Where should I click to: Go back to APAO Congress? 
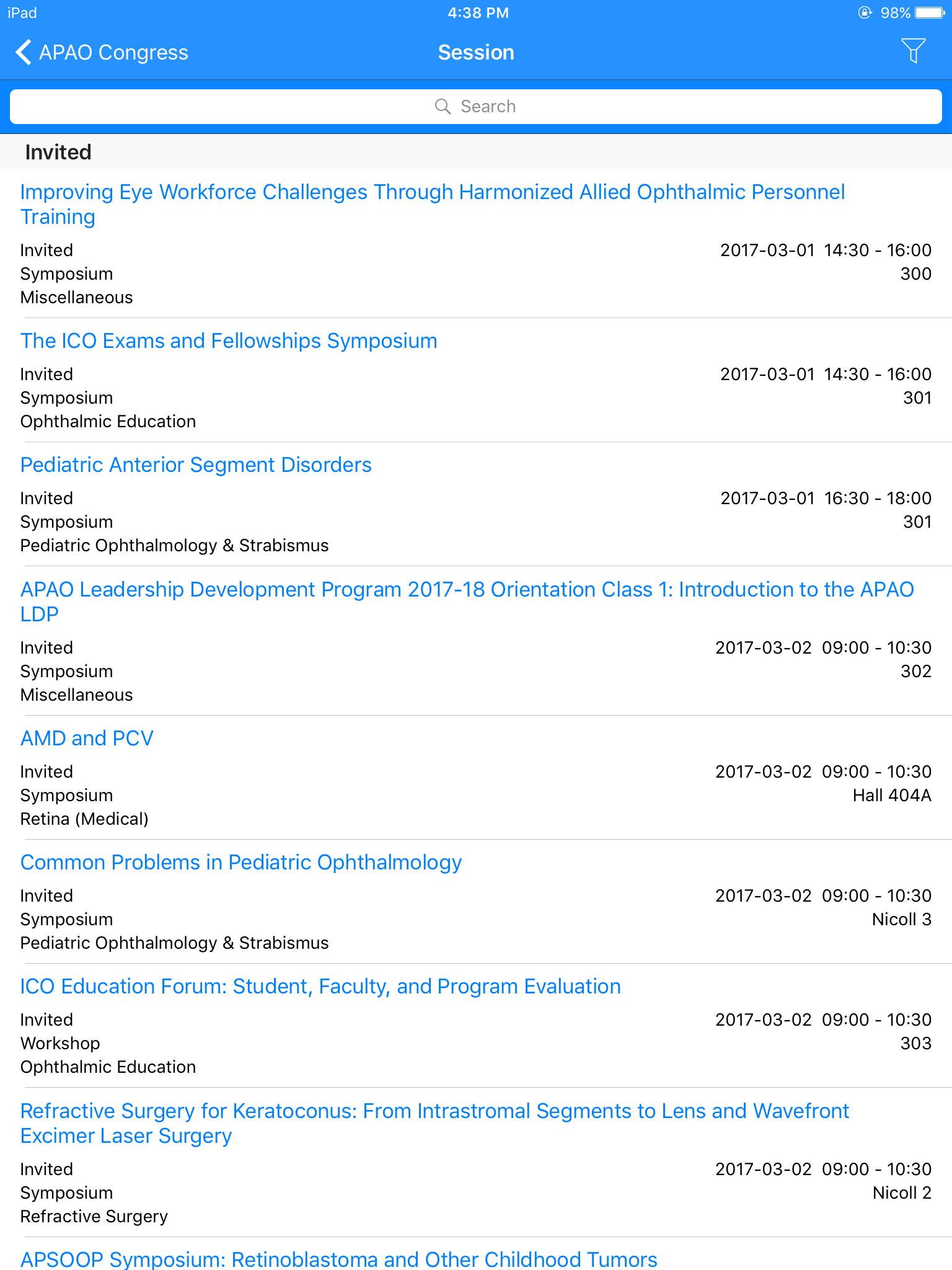point(102,53)
